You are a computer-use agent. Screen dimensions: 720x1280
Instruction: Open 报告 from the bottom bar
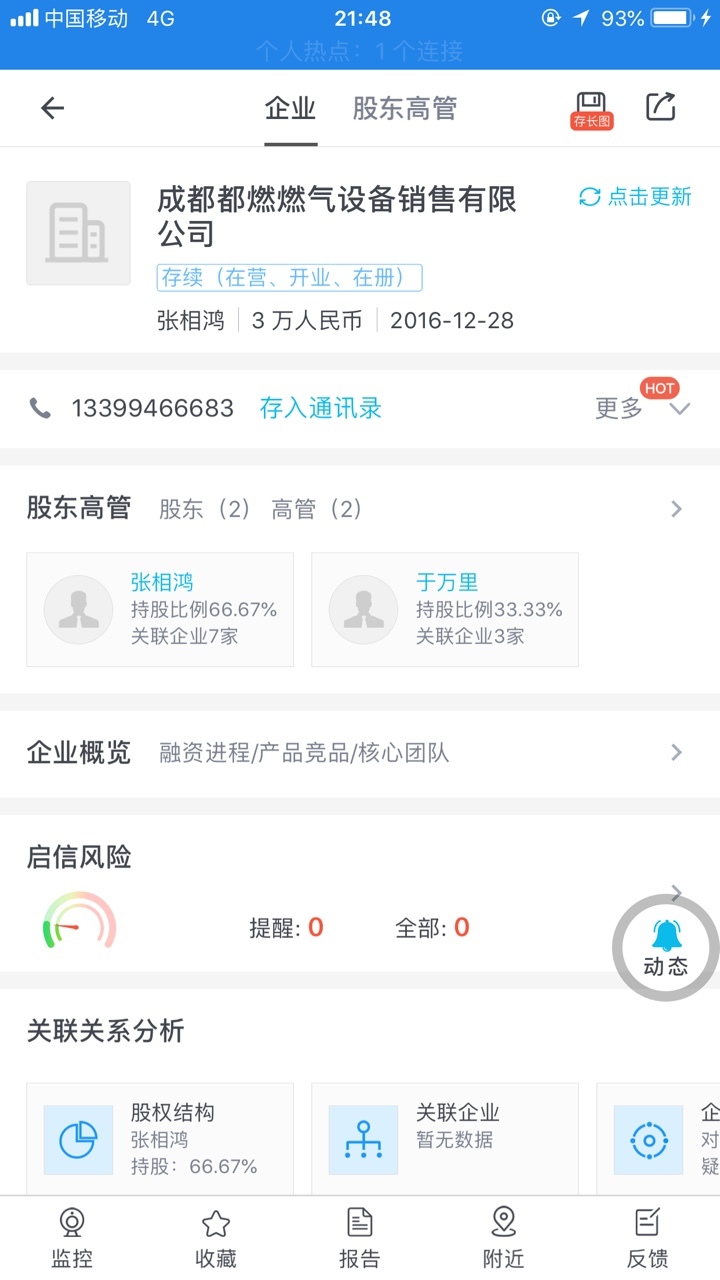[360, 1238]
